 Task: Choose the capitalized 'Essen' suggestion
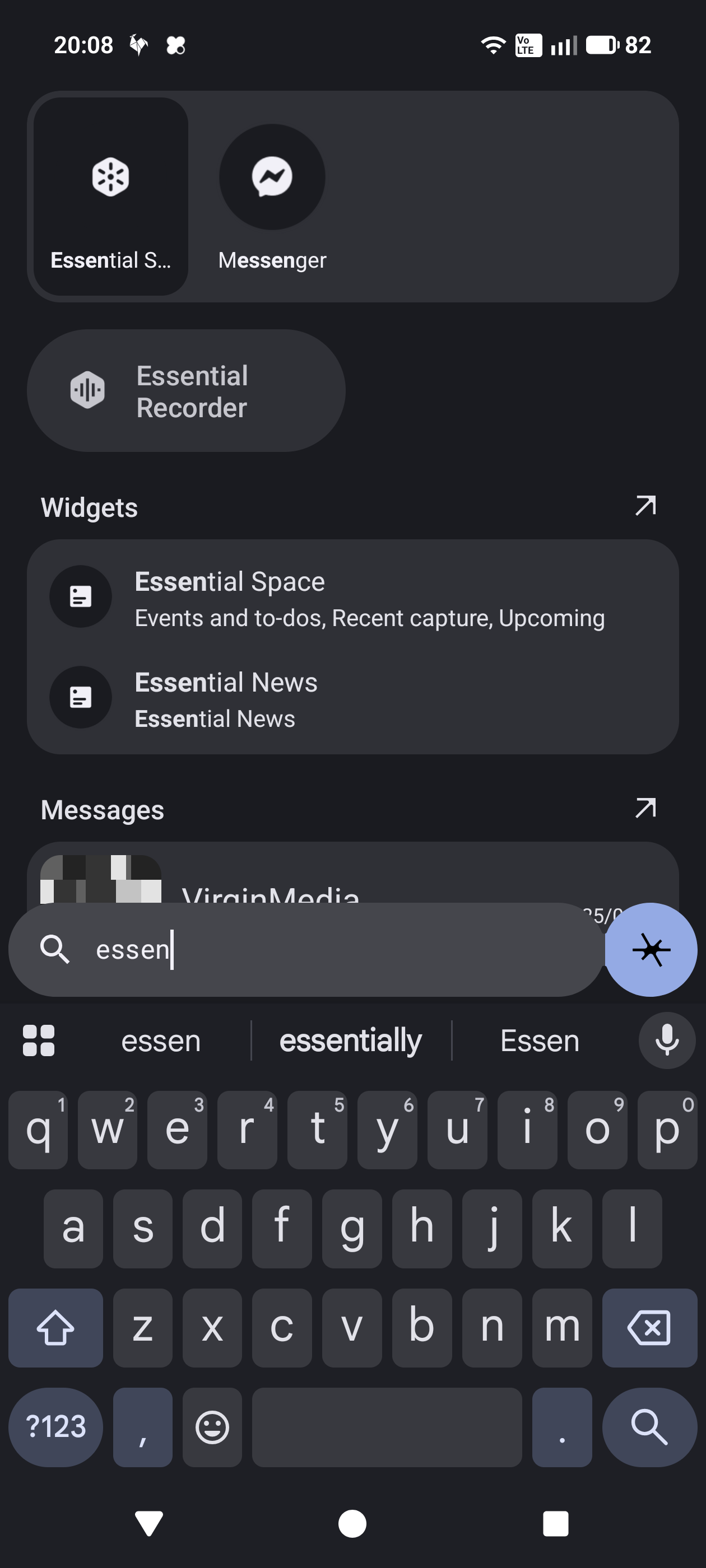(x=539, y=1041)
